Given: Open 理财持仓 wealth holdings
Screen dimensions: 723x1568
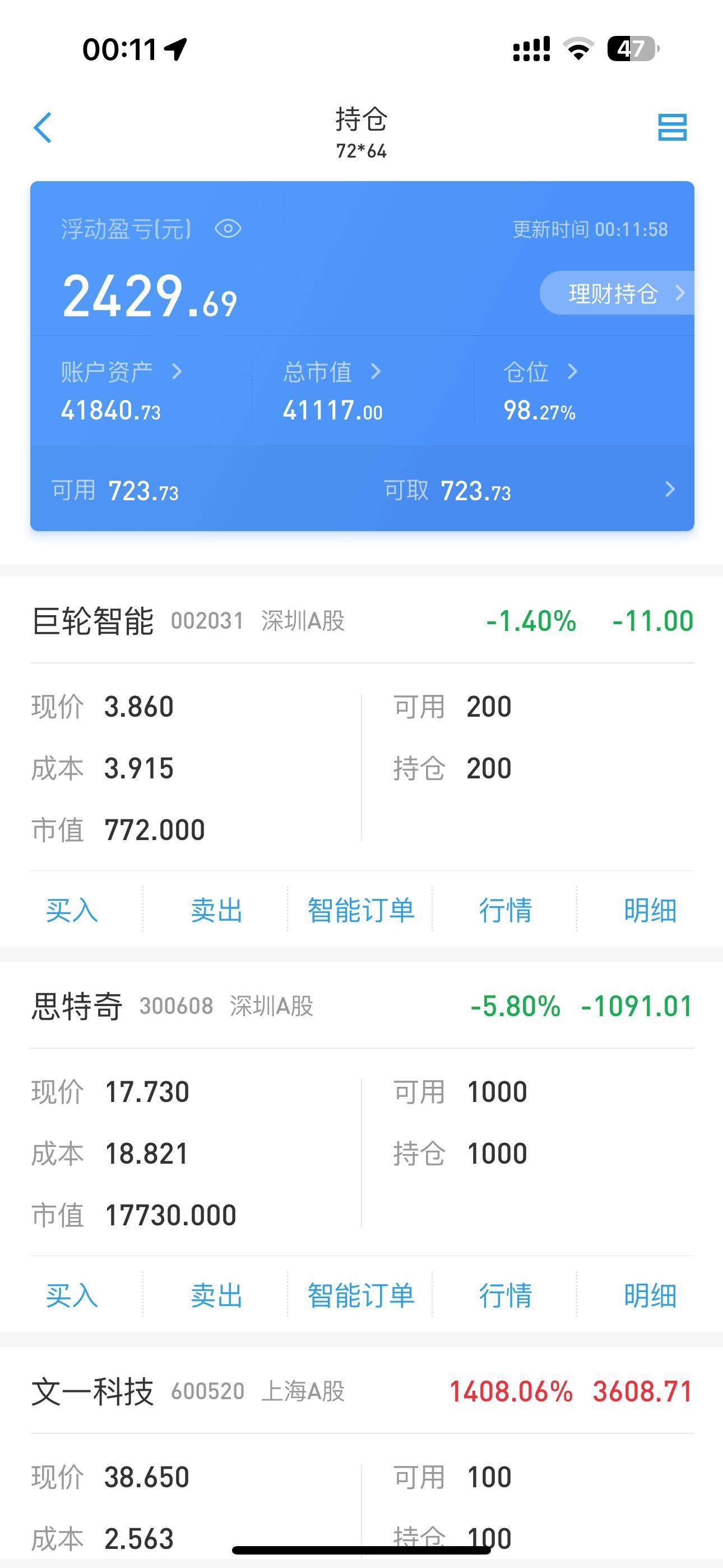Looking at the screenshot, I should pyautogui.click(x=617, y=293).
